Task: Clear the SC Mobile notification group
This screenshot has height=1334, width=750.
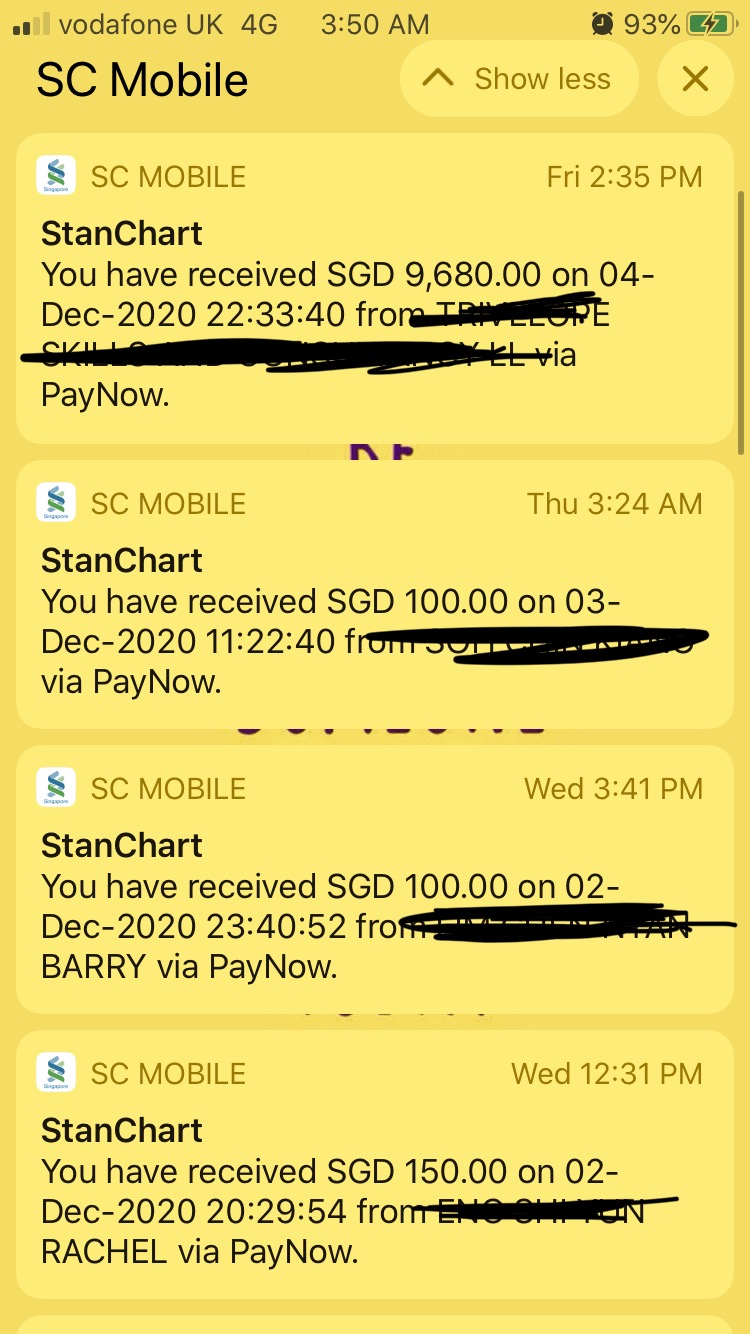Action: 695,79
